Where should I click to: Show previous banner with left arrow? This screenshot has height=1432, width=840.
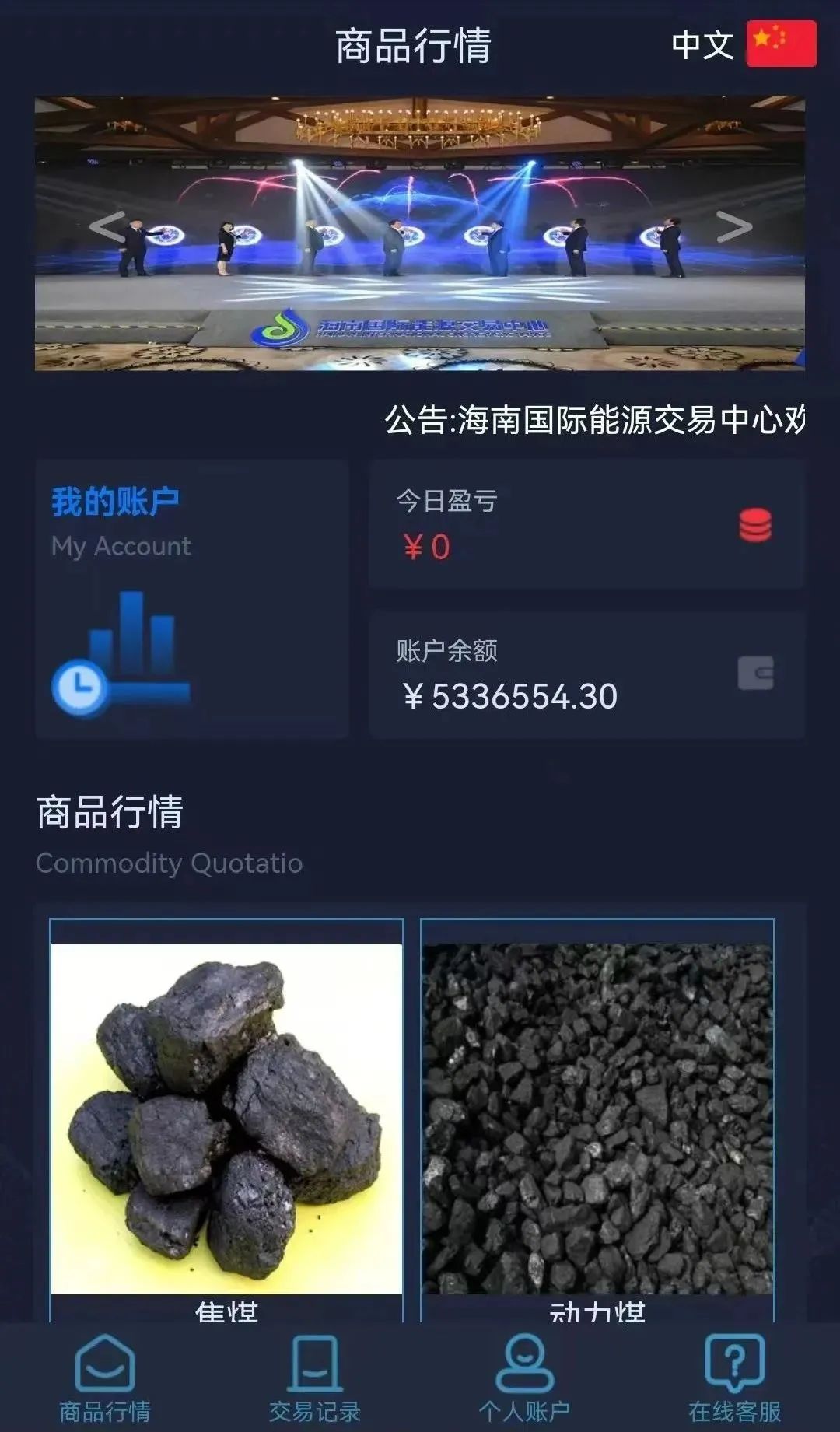(x=107, y=227)
